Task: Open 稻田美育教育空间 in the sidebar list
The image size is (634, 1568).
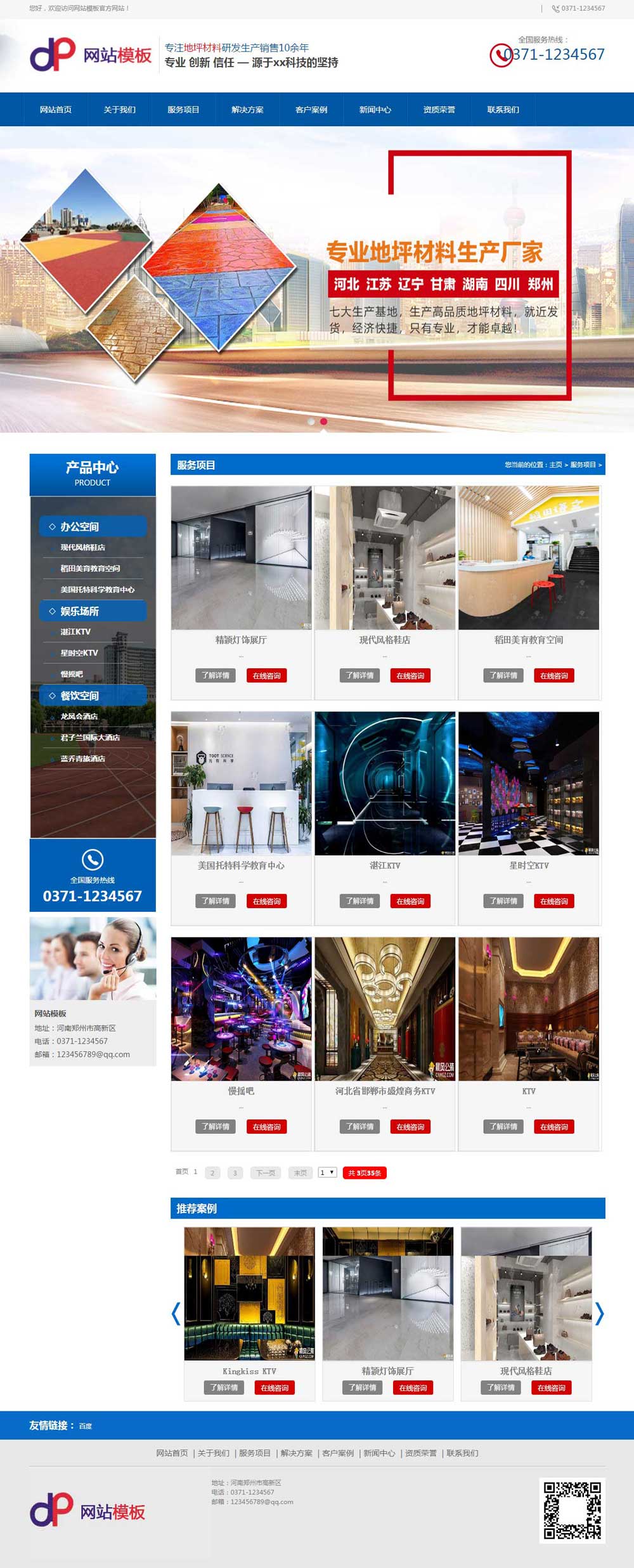Action: [x=90, y=568]
